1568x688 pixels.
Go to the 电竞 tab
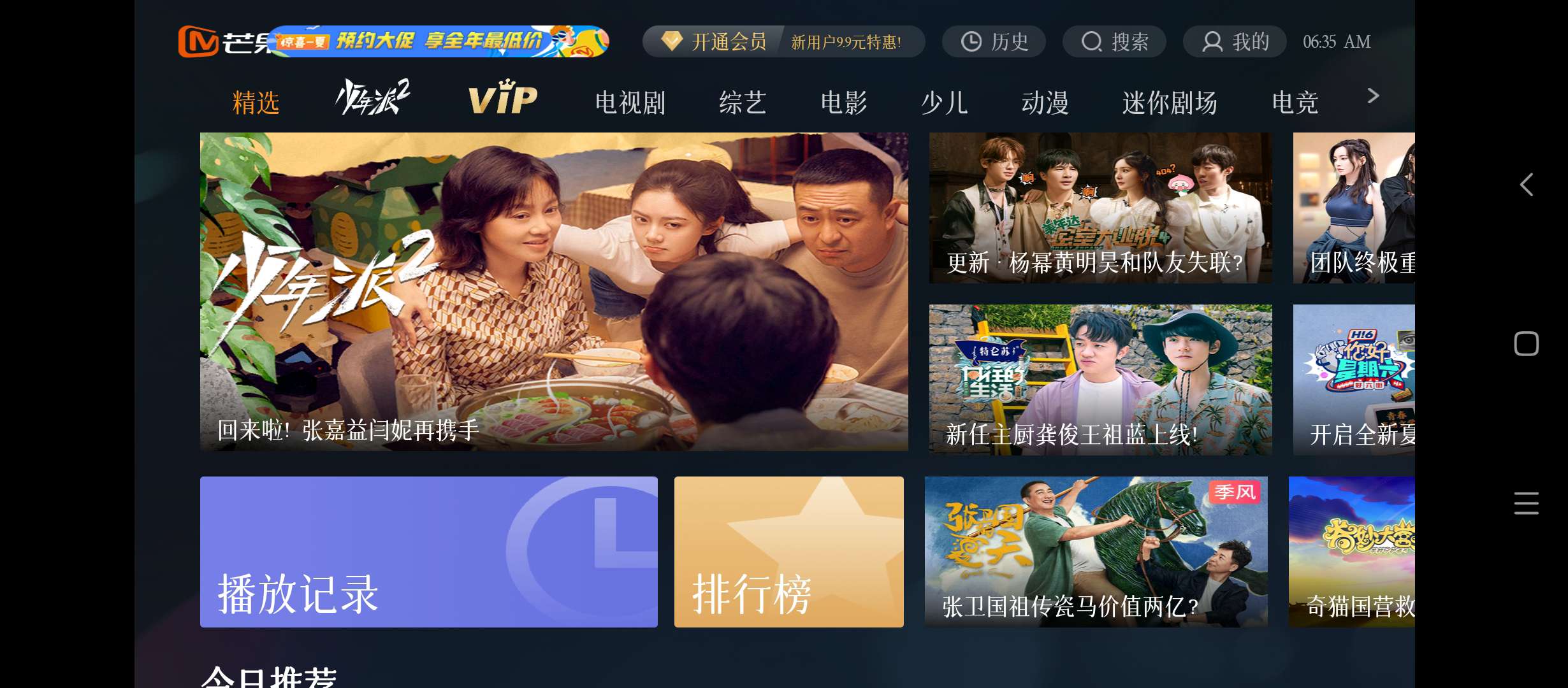tap(1295, 102)
